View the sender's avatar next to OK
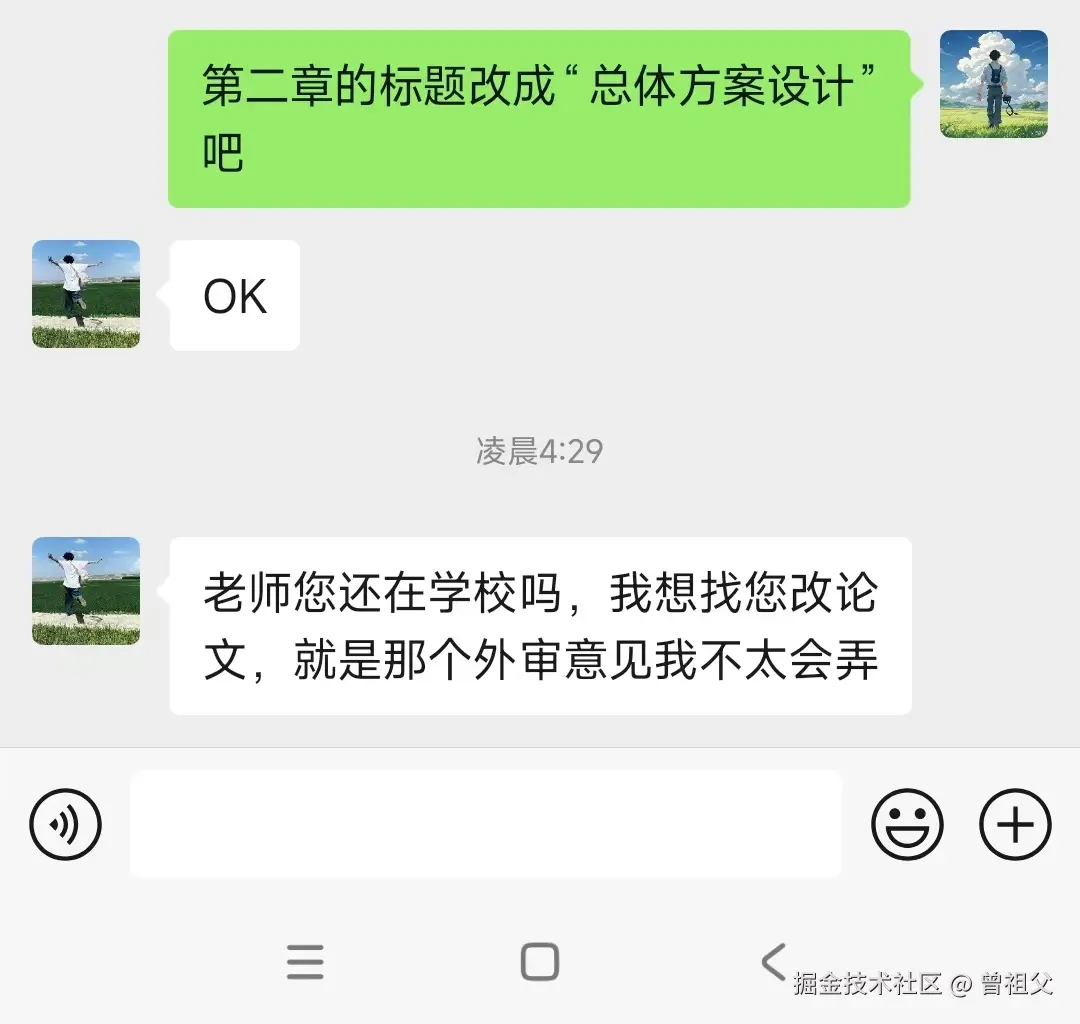Image resolution: width=1080 pixels, height=1024 pixels. (86, 294)
